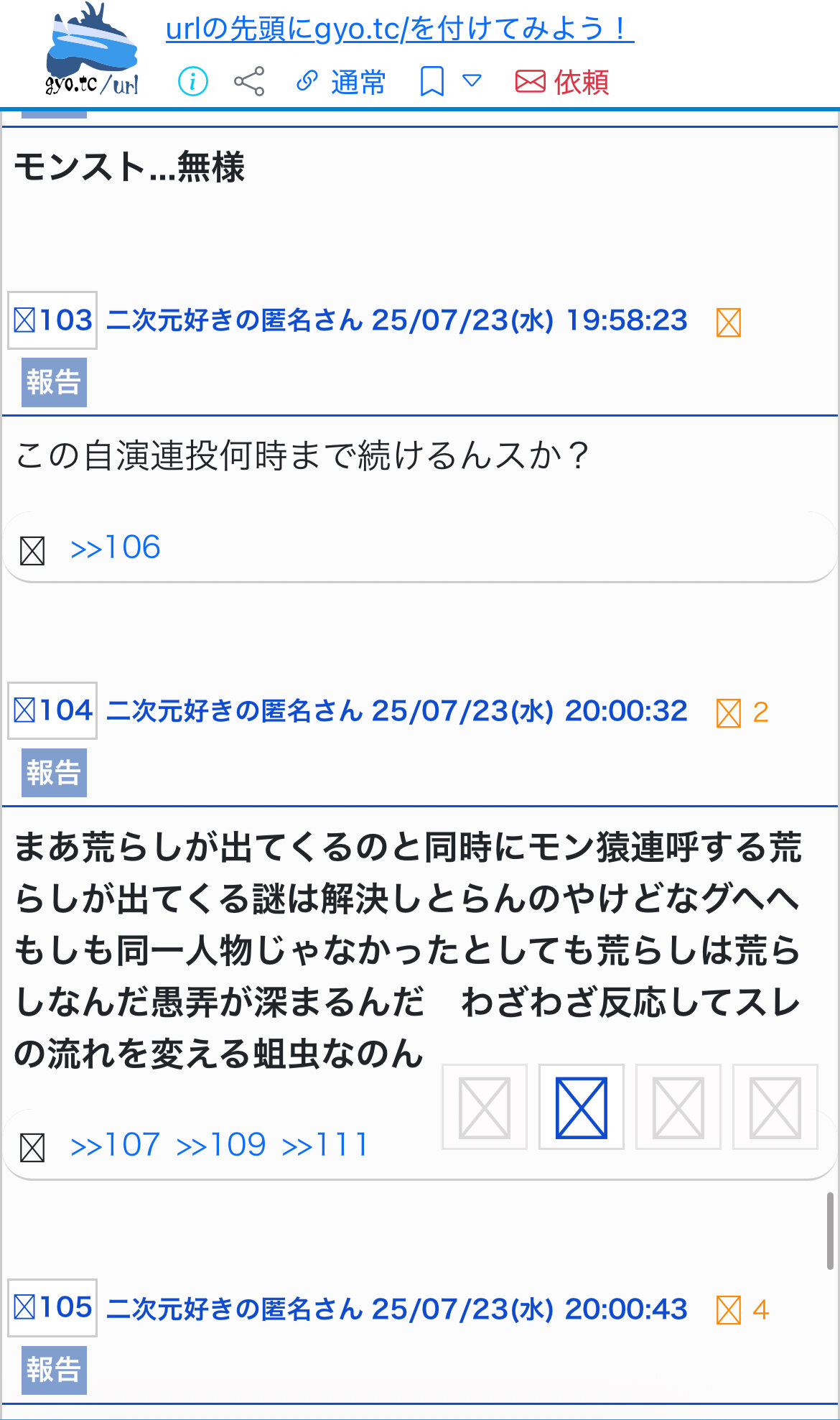The width and height of the screenshot is (840, 1420).
Task: Report post 103 via 報告
Action: point(54,382)
